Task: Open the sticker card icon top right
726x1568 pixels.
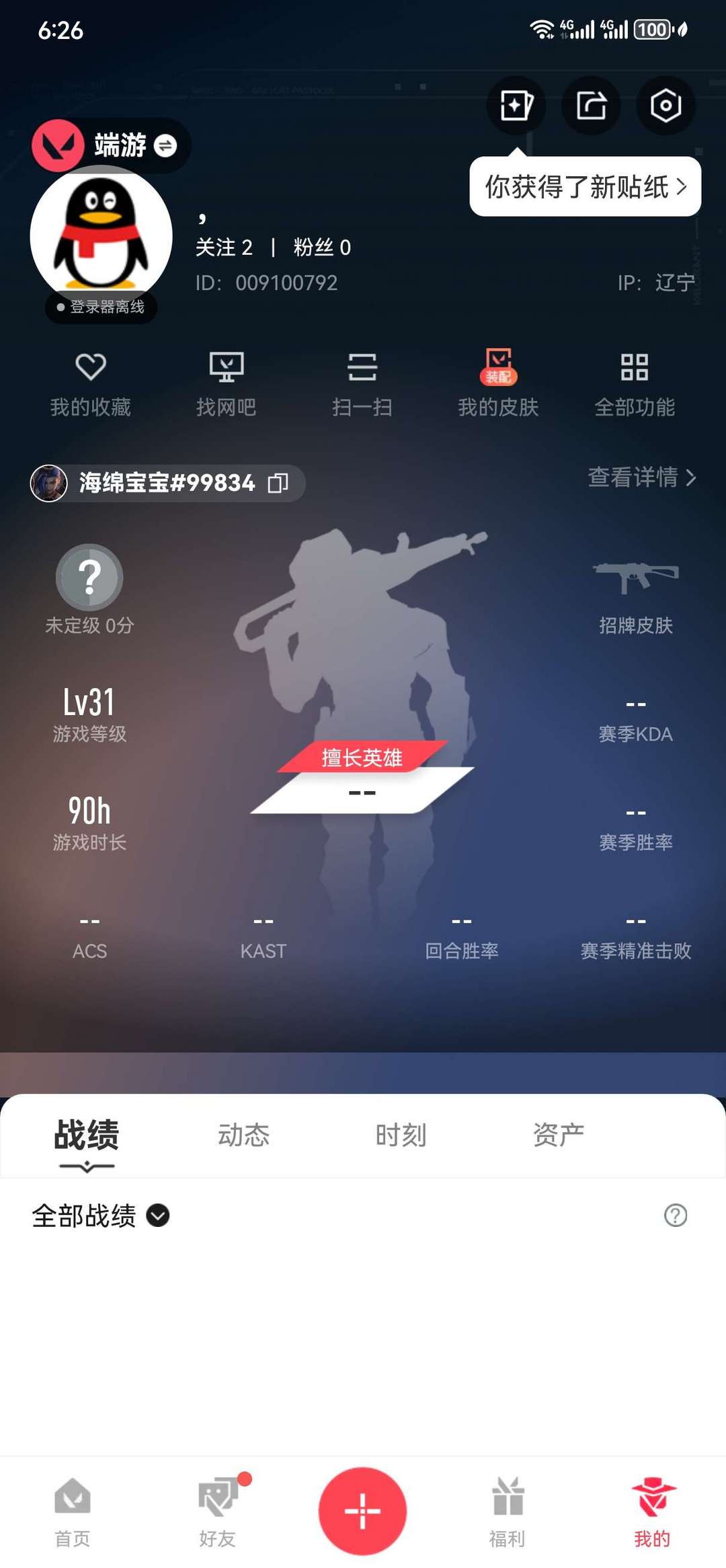Action: (516, 105)
